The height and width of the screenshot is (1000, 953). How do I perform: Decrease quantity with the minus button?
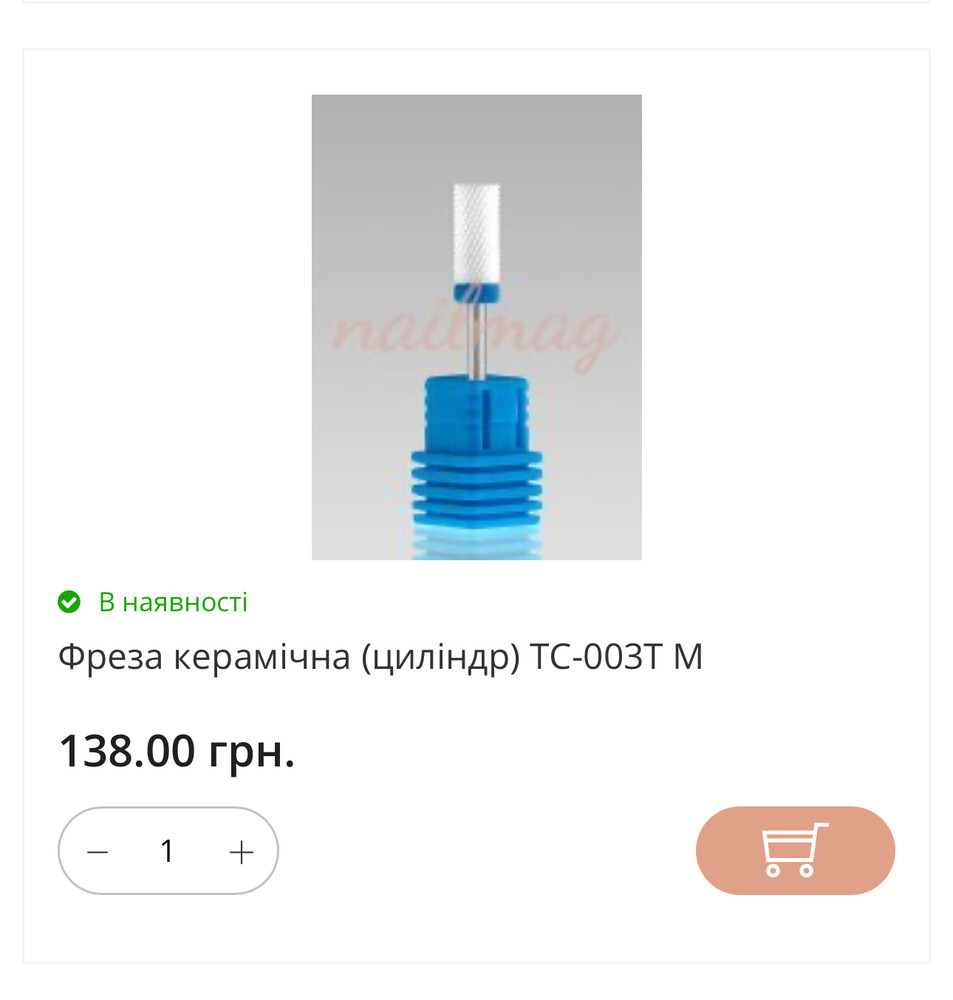tap(97, 852)
